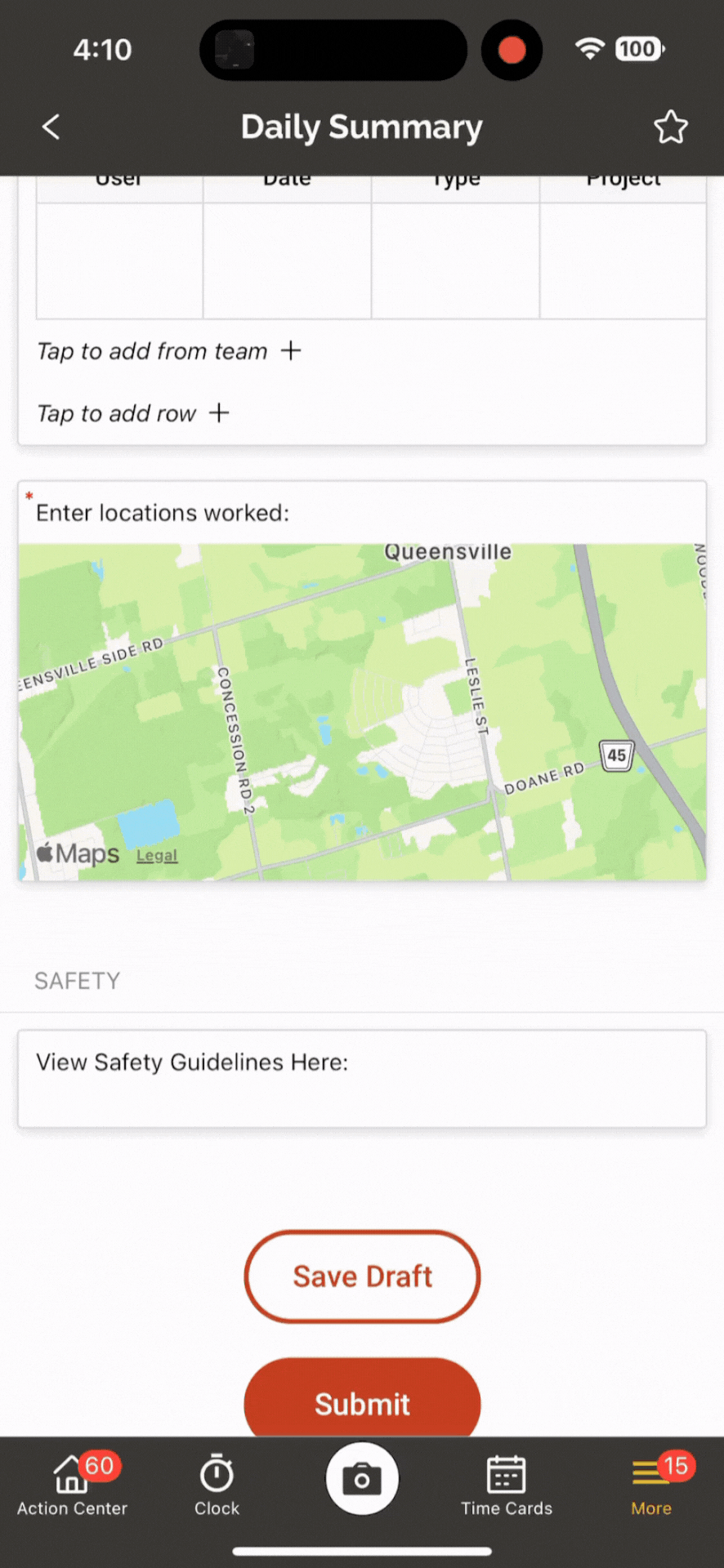This screenshot has width=724, height=1568.
Task: Submit the daily summary
Action: click(362, 1401)
